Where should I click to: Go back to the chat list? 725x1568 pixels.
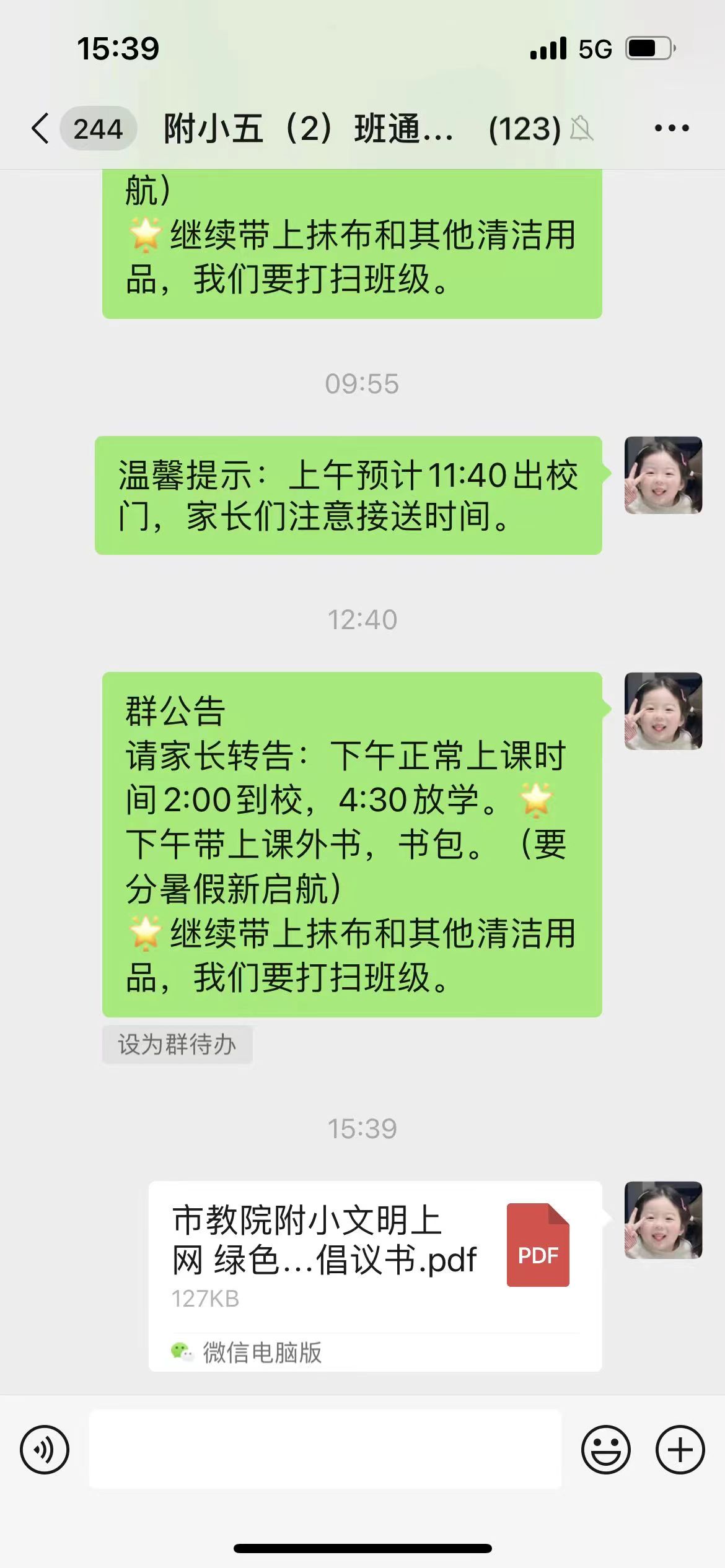tap(41, 129)
